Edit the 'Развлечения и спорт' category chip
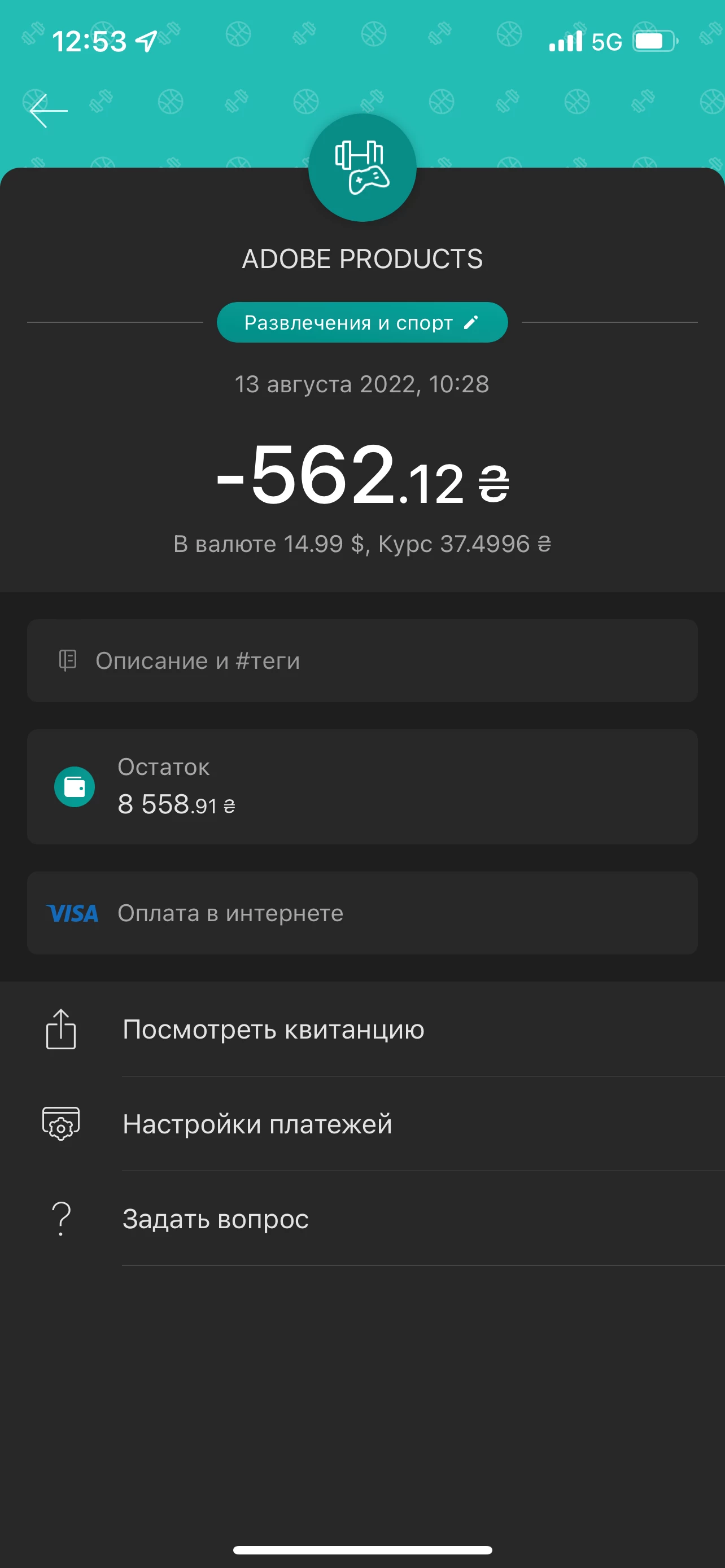The height and width of the screenshot is (1568, 725). click(x=361, y=322)
